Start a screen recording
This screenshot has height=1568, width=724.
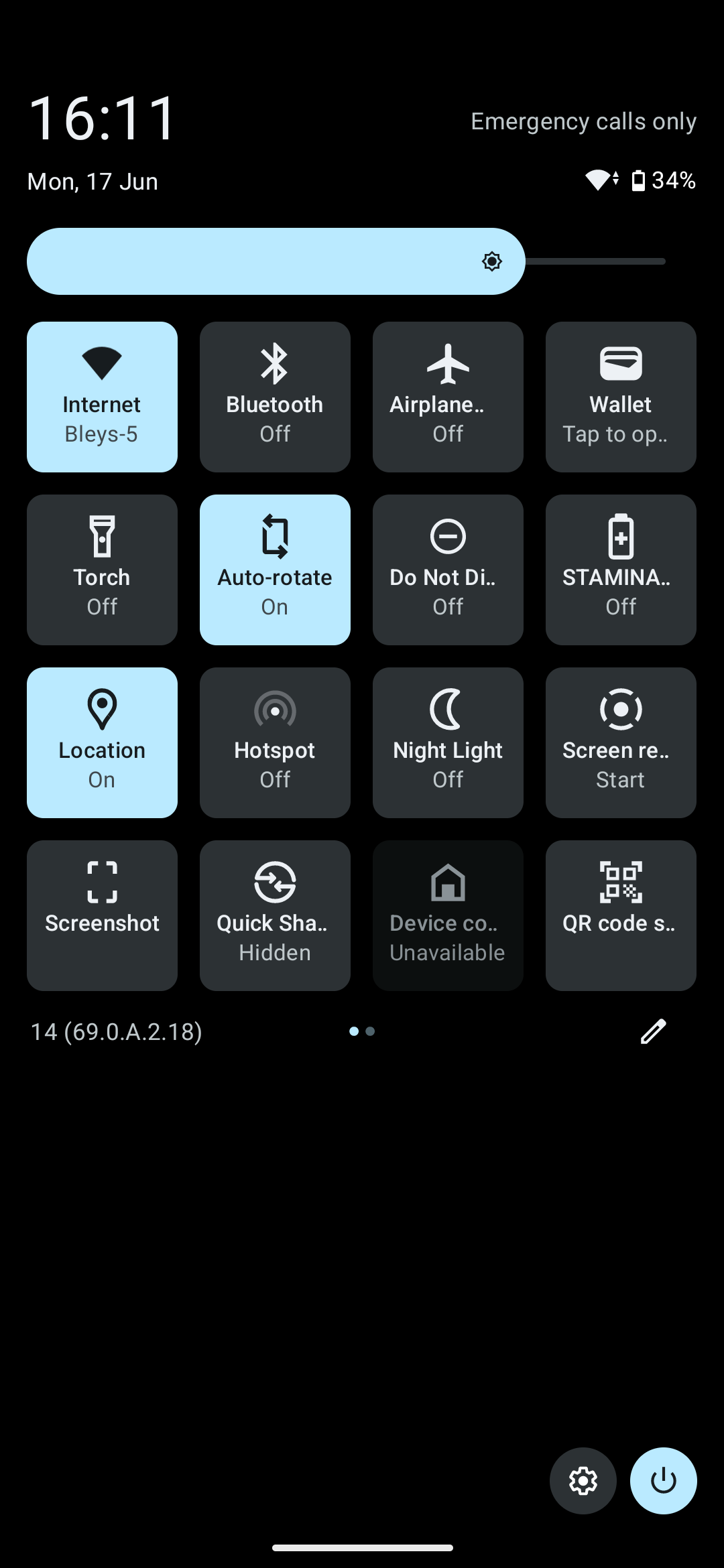click(x=621, y=742)
